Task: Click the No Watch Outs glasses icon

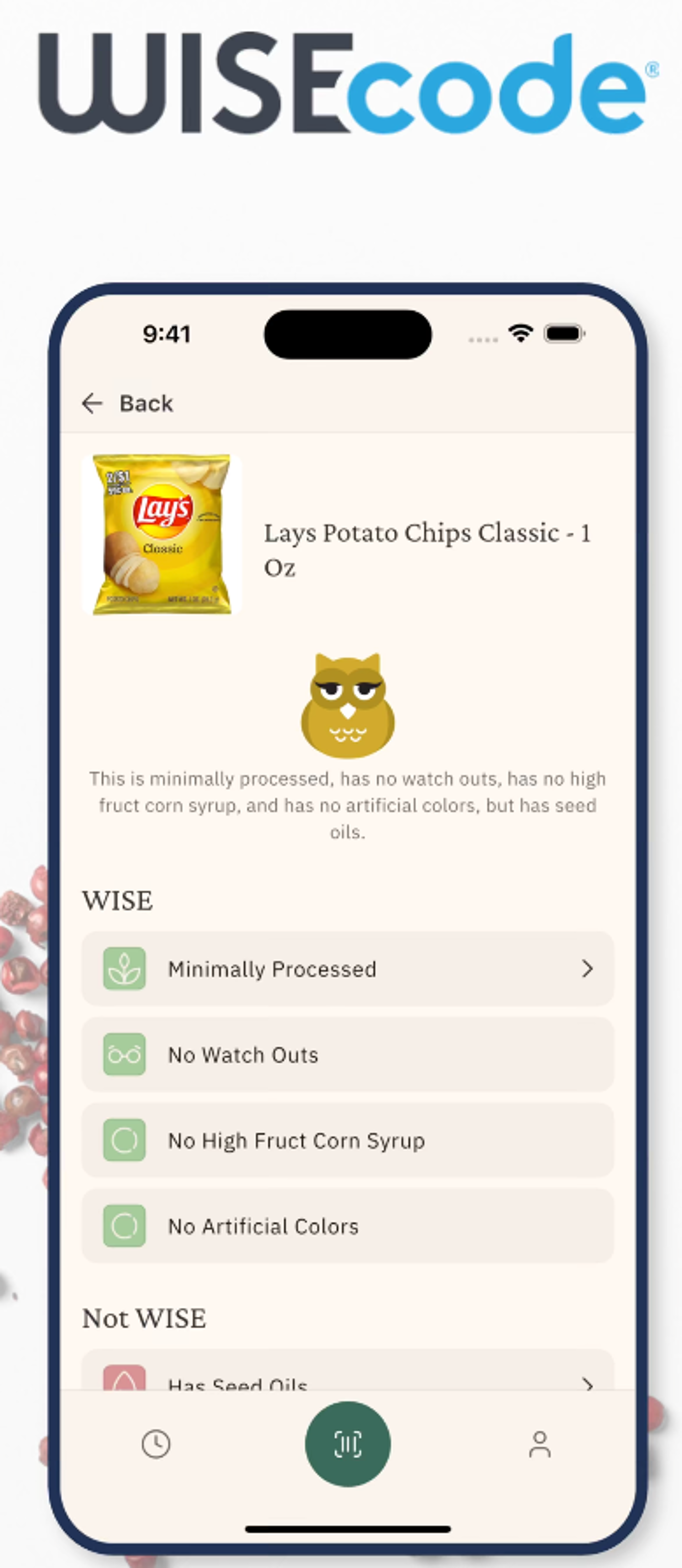Action: [124, 1055]
